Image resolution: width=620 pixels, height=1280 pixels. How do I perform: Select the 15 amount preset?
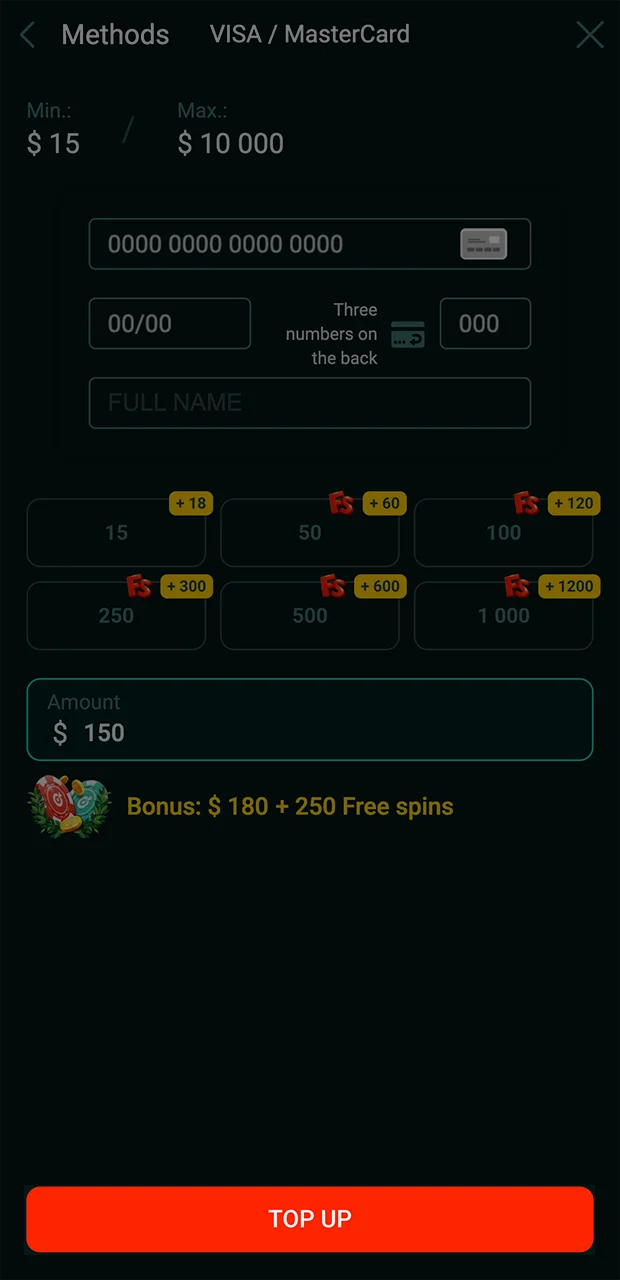pos(116,533)
